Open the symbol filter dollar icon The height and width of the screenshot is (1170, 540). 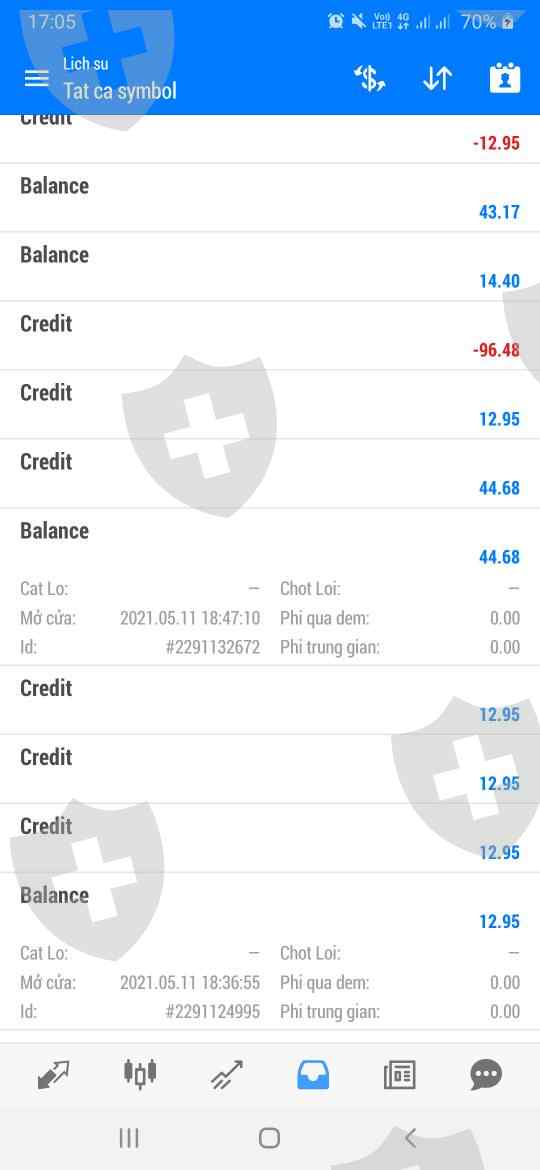click(370, 78)
